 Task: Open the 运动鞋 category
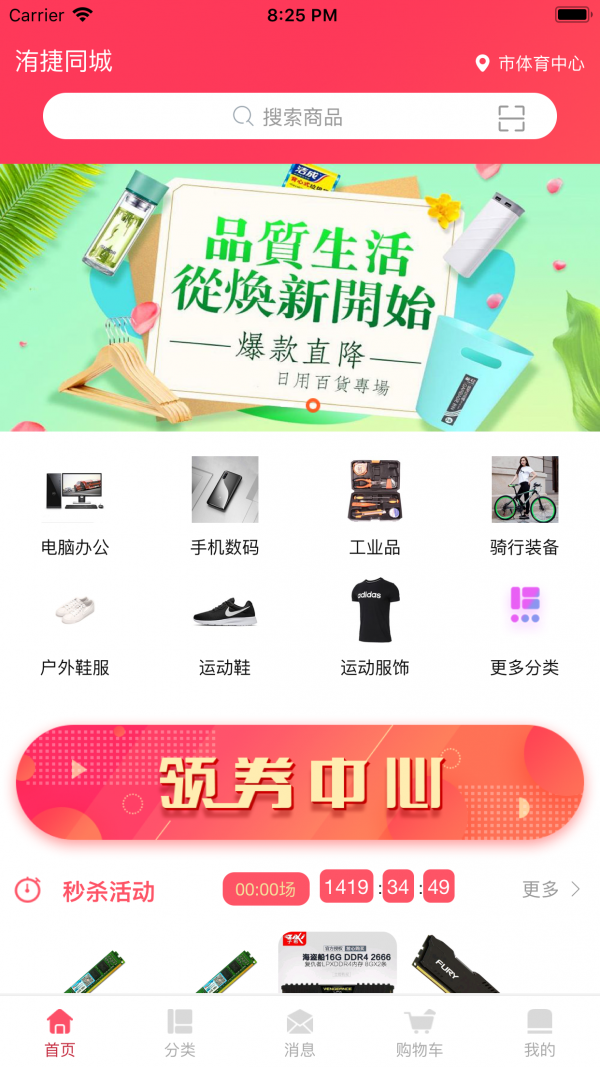tap(225, 625)
